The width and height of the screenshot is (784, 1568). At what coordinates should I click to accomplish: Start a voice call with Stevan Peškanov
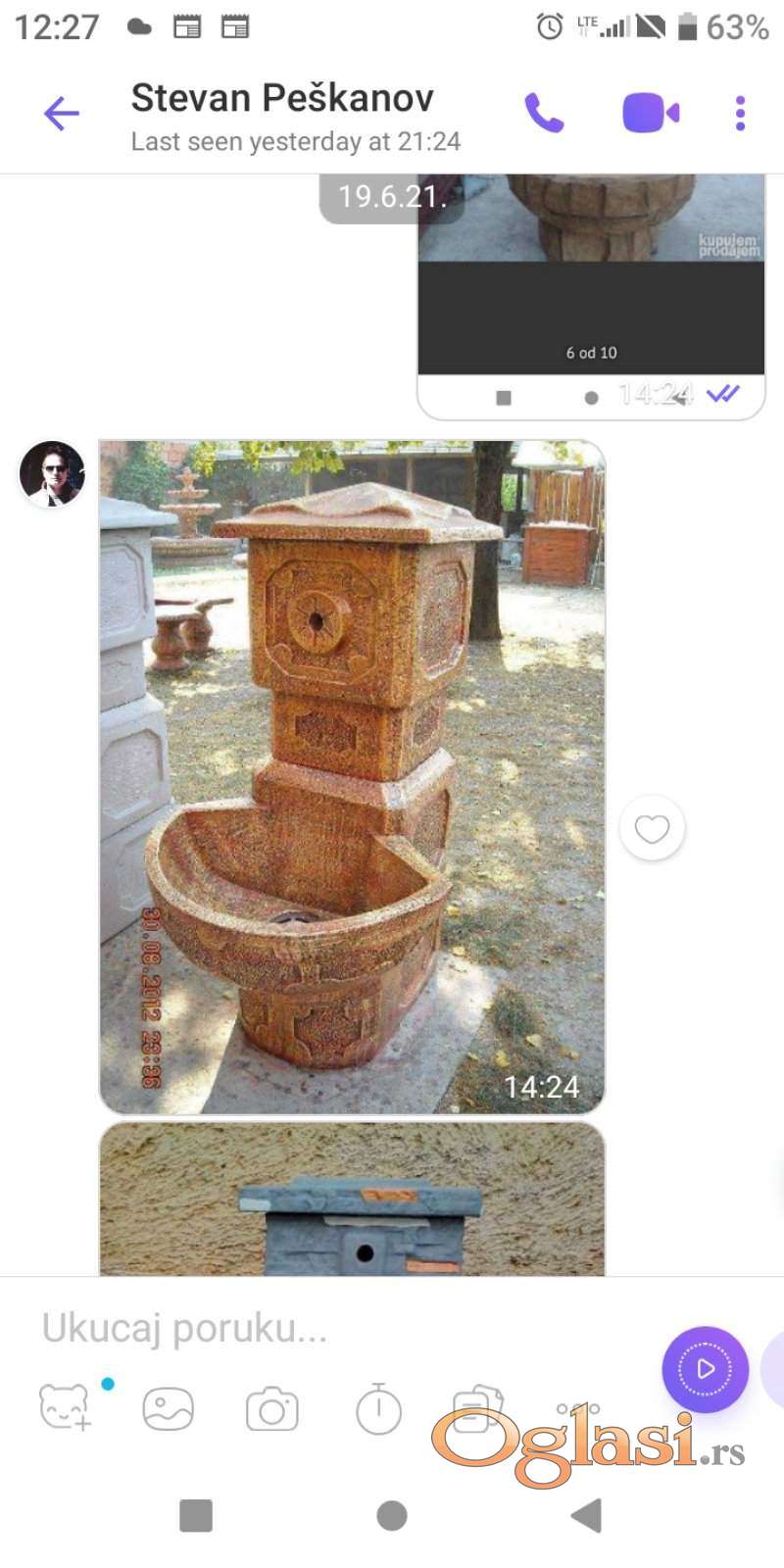tap(544, 114)
